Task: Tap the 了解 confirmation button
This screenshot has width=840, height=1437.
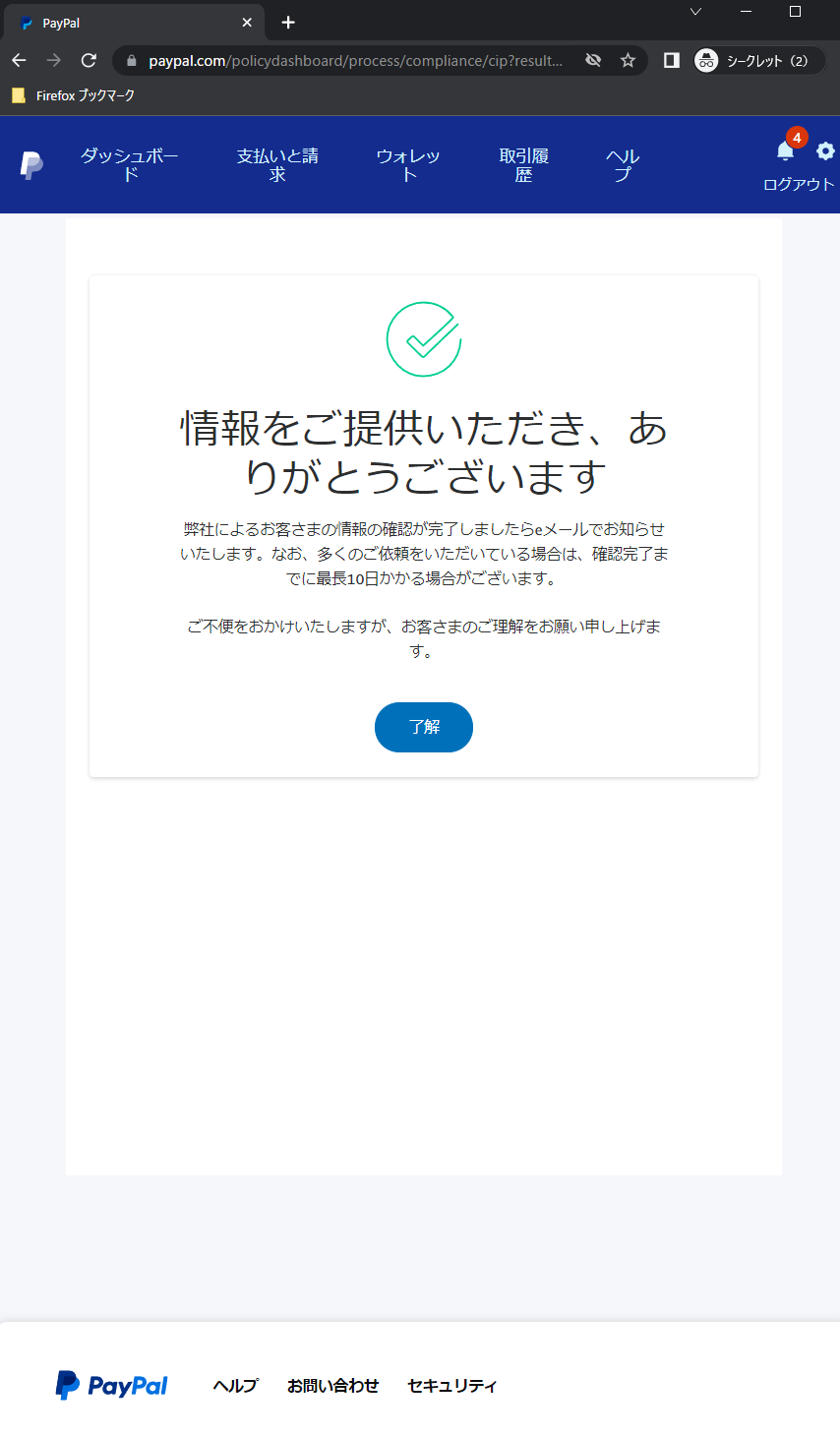Action: pyautogui.click(x=424, y=727)
